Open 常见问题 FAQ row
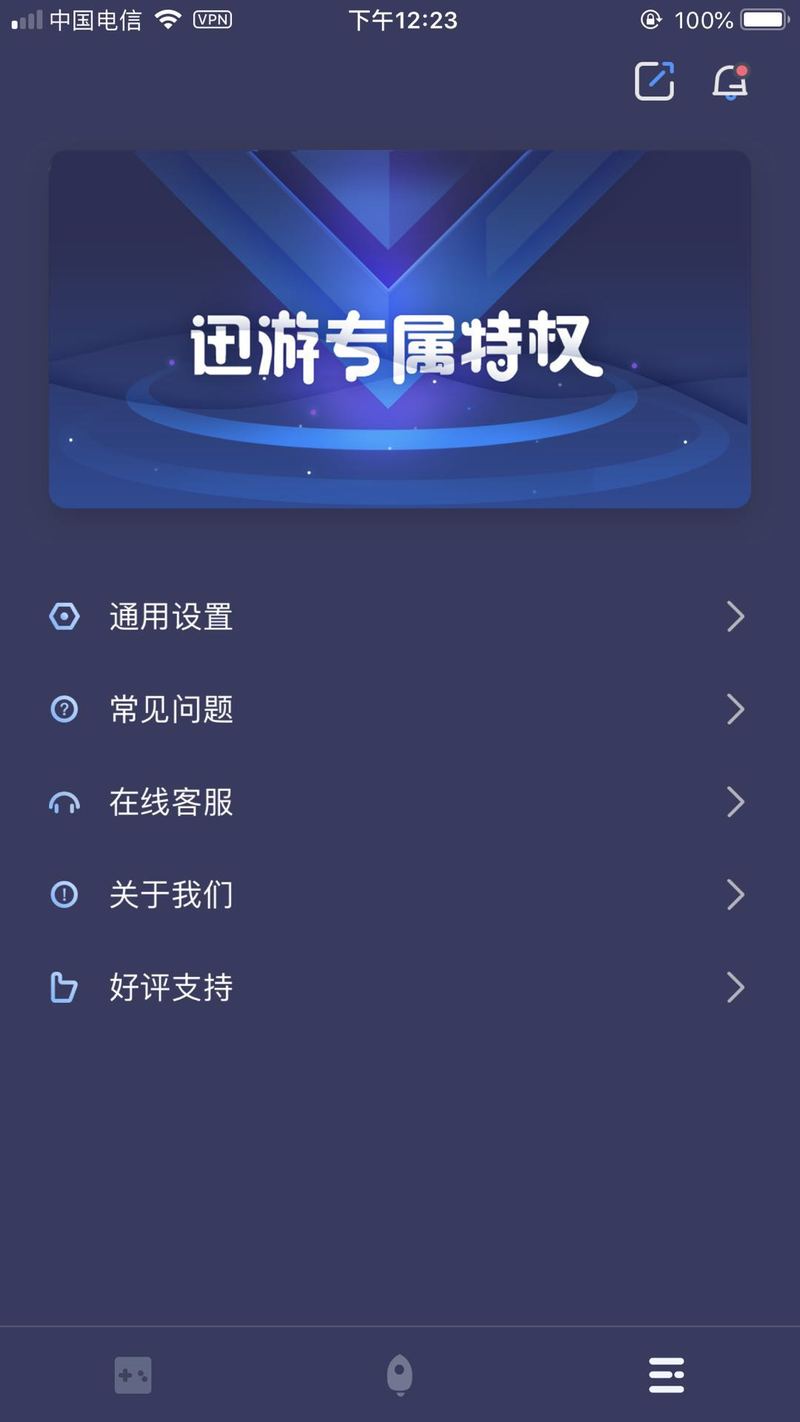The width and height of the screenshot is (800, 1422). 400,710
